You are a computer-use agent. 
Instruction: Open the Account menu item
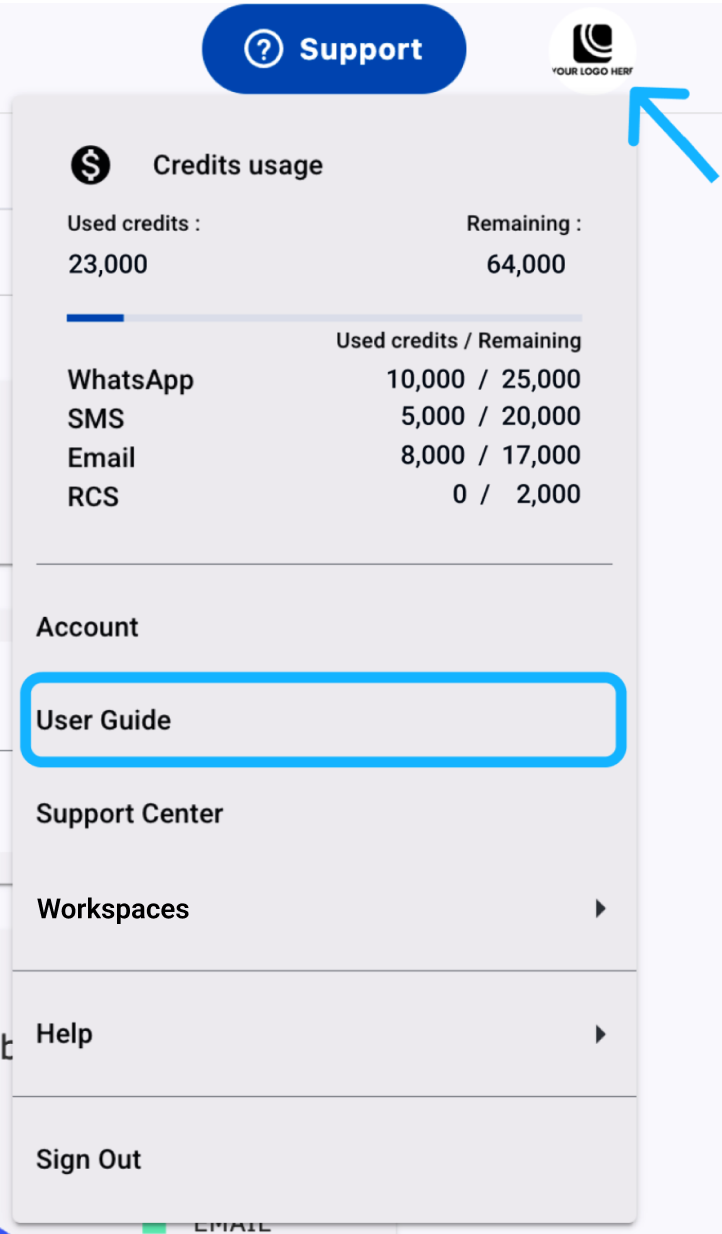324,627
